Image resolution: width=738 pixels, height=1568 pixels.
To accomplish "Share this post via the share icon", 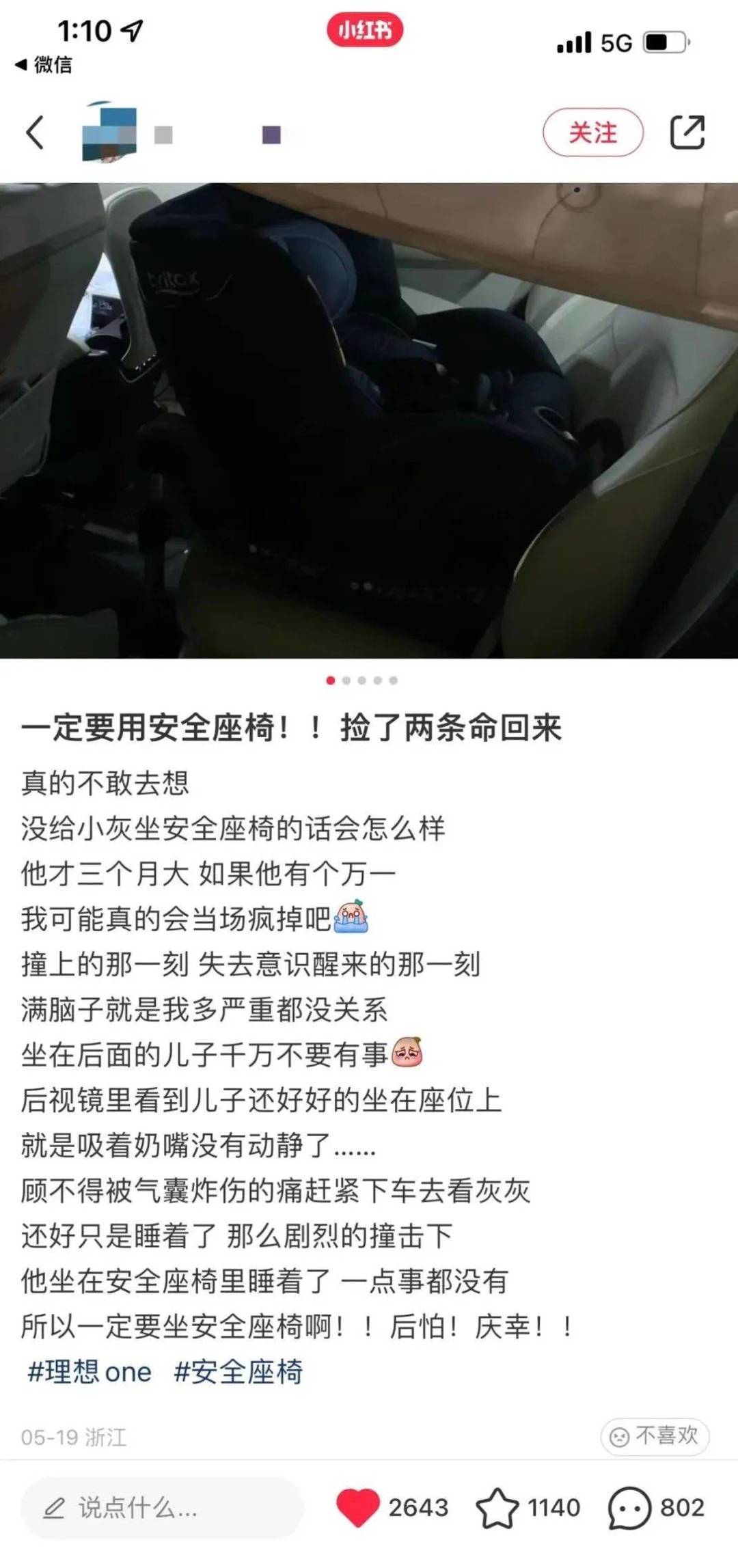I will coord(687,132).
